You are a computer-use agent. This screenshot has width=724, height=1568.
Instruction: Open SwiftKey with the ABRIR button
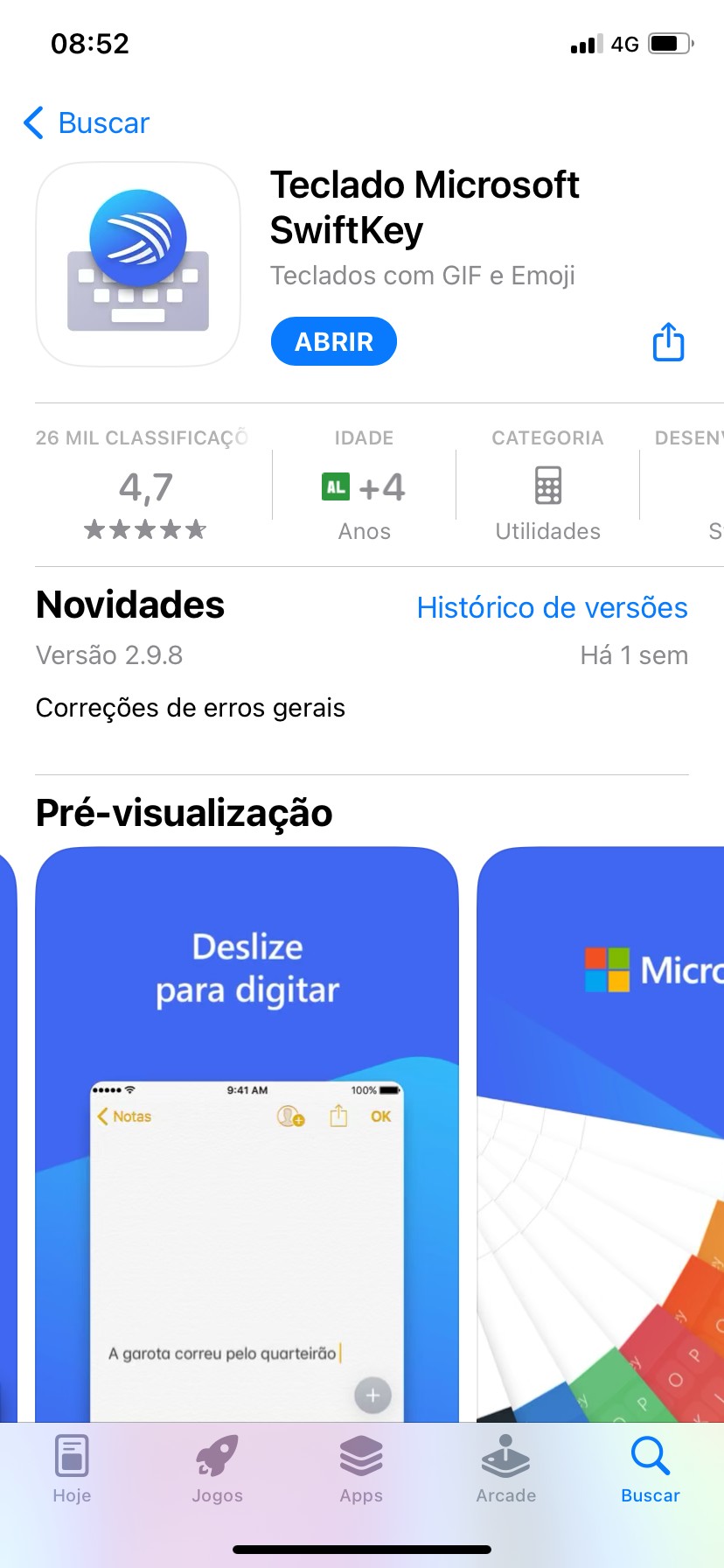[x=333, y=341]
